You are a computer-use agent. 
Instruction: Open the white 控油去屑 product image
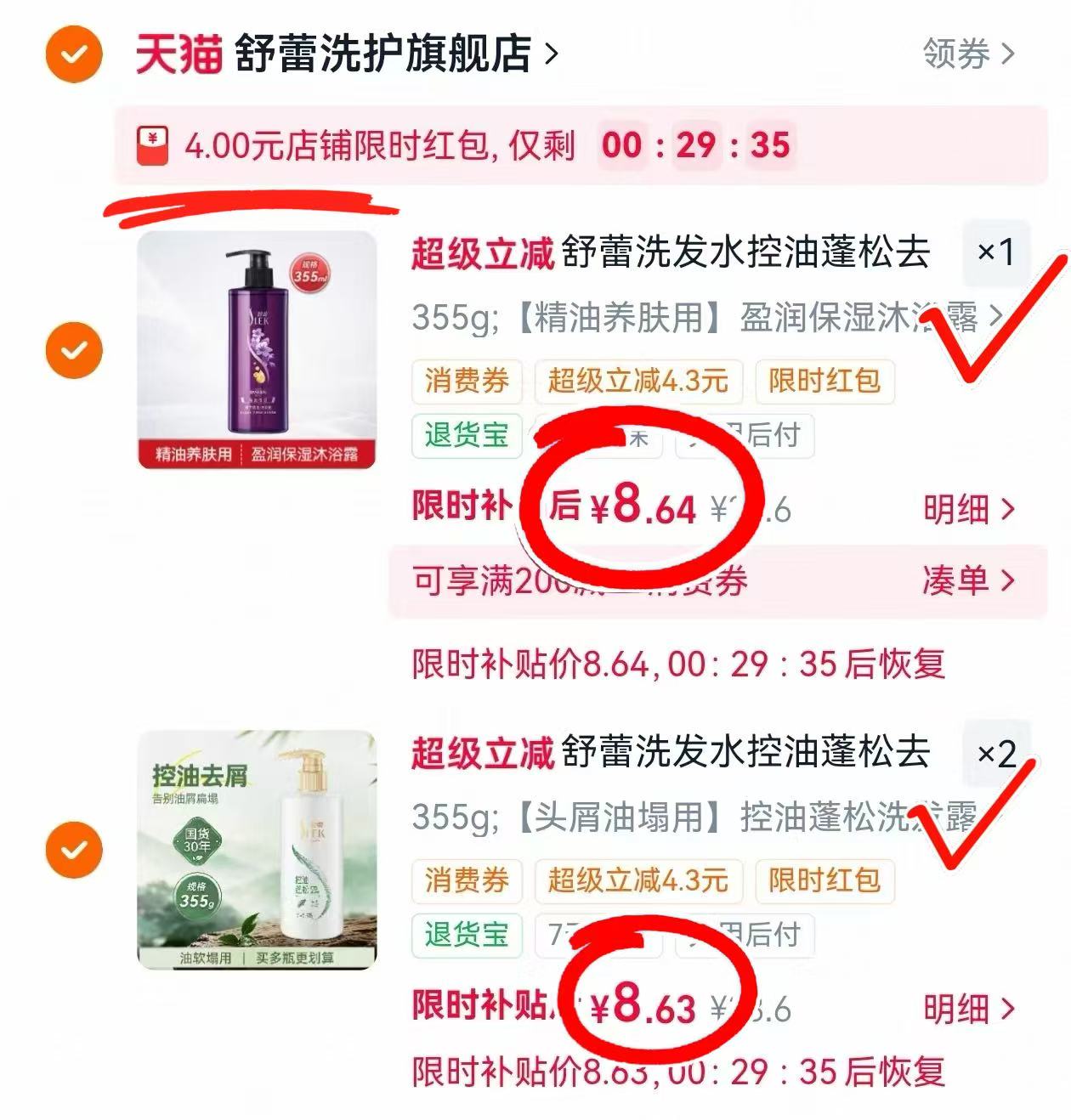pyautogui.click(x=257, y=850)
